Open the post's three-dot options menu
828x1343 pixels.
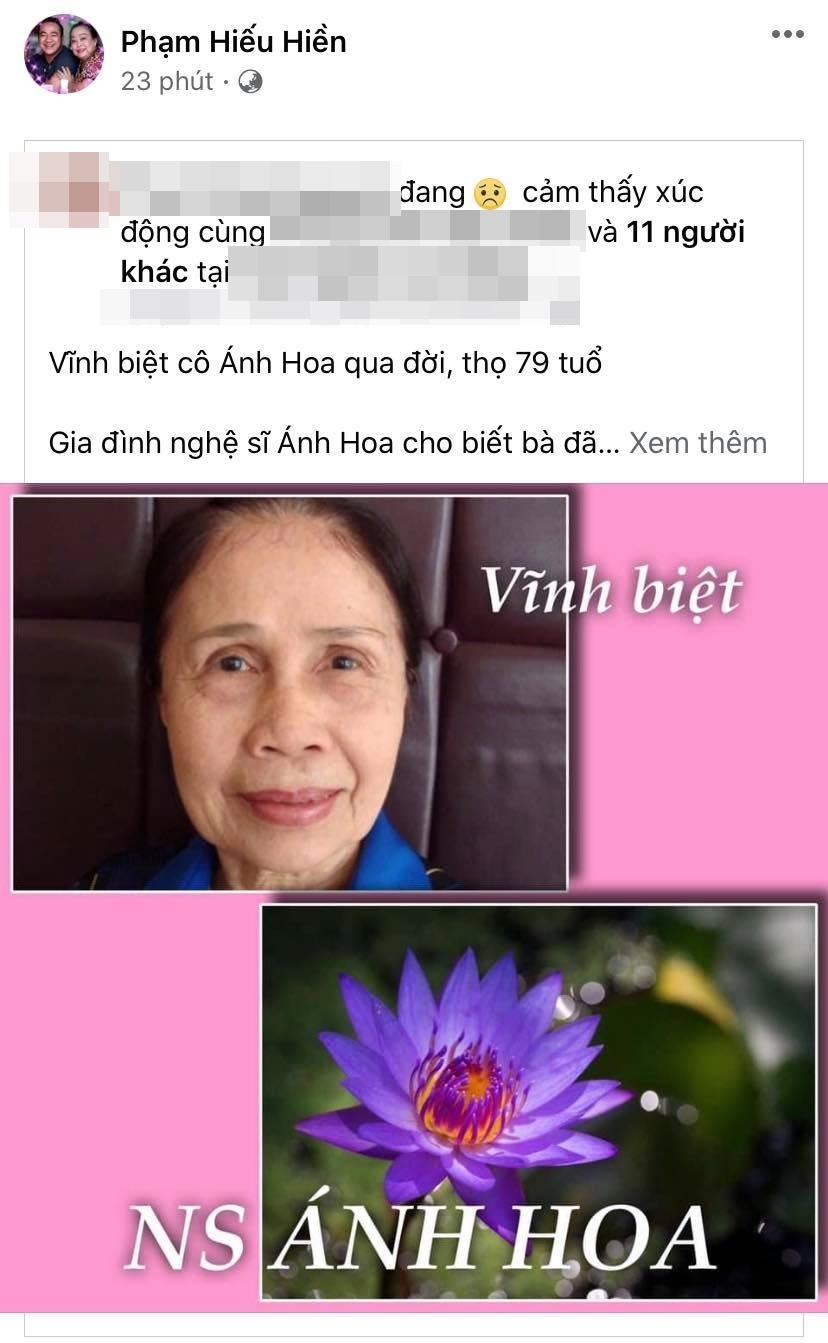click(787, 35)
